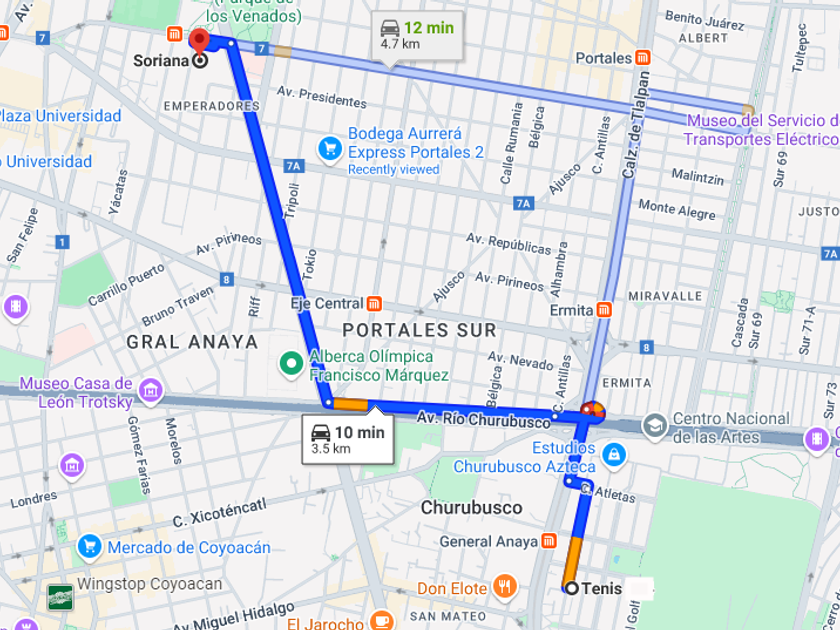Select the Mercado de Coyoacán shopping marker
Screen dimensions: 840x630
pos(89,547)
